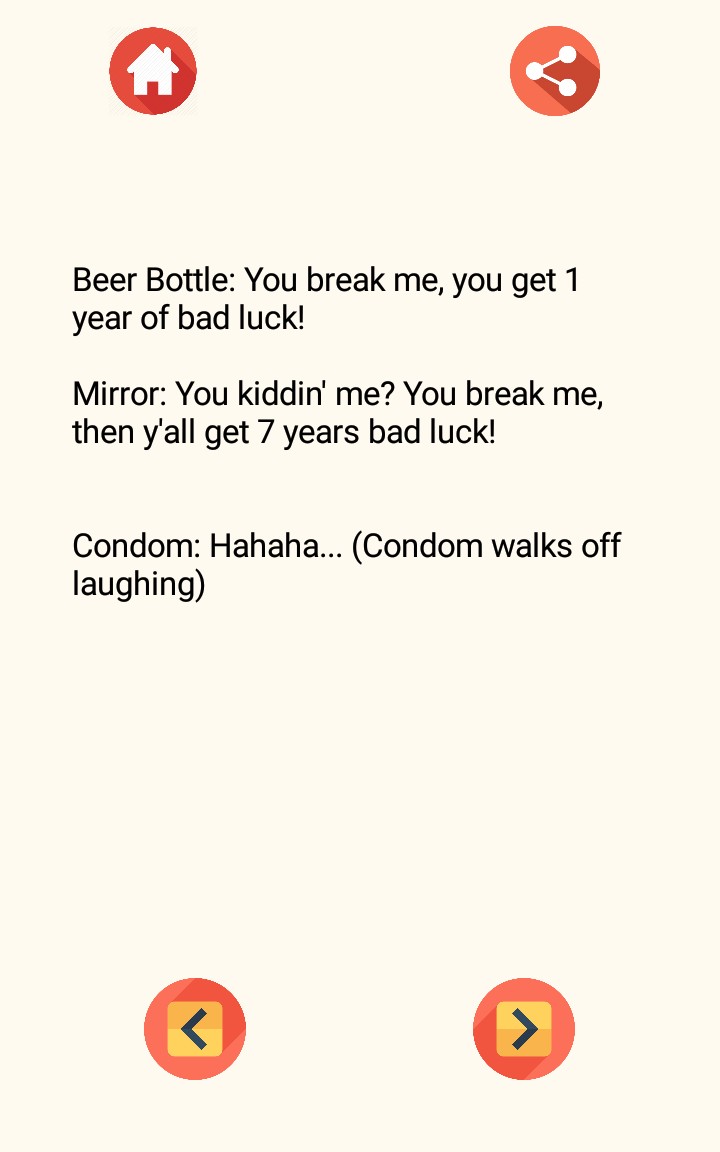720x1152 pixels.
Task: Go to the previous joke
Action: (195, 1028)
